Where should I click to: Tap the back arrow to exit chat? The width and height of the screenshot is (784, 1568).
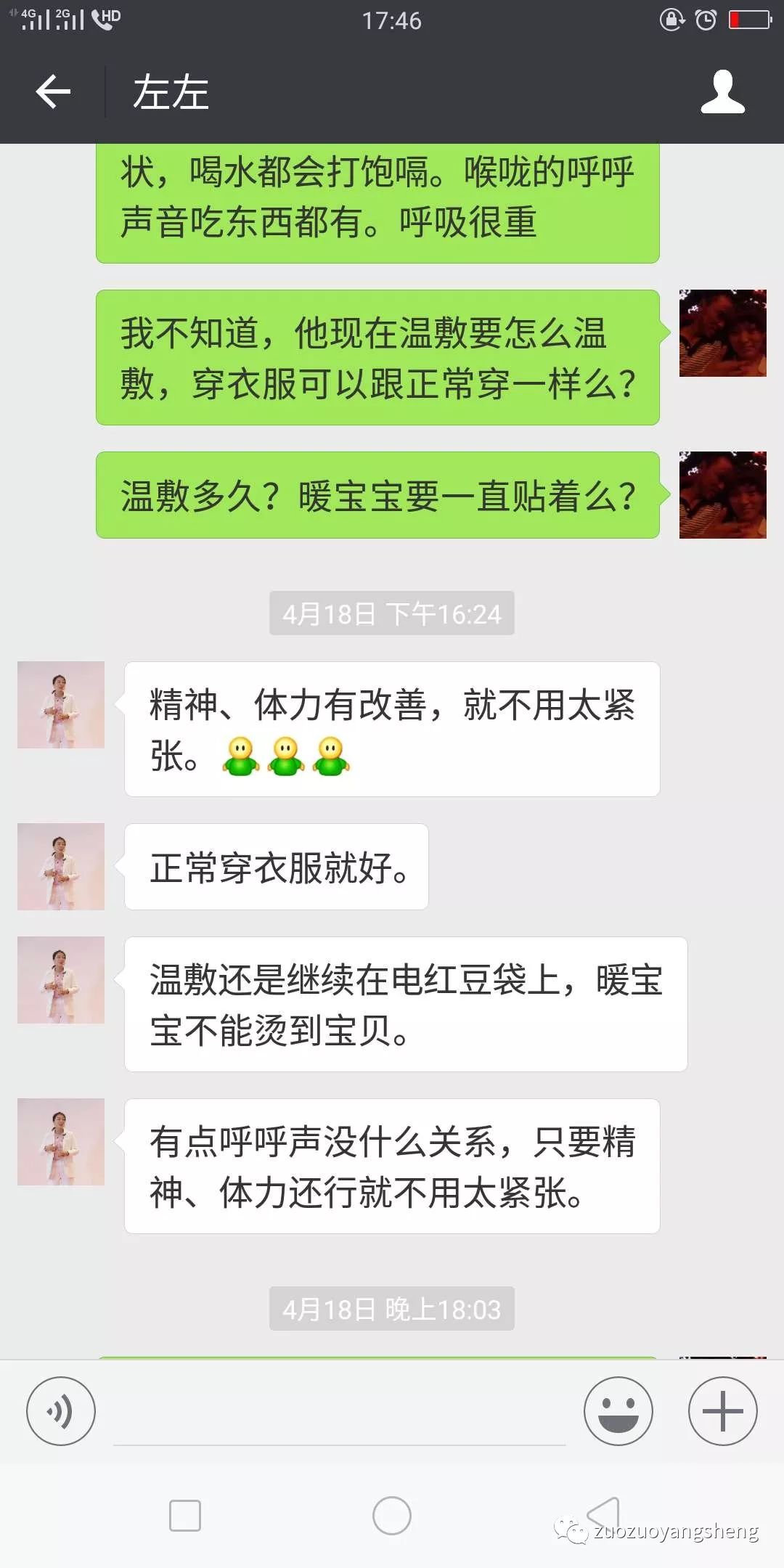pos(53,92)
